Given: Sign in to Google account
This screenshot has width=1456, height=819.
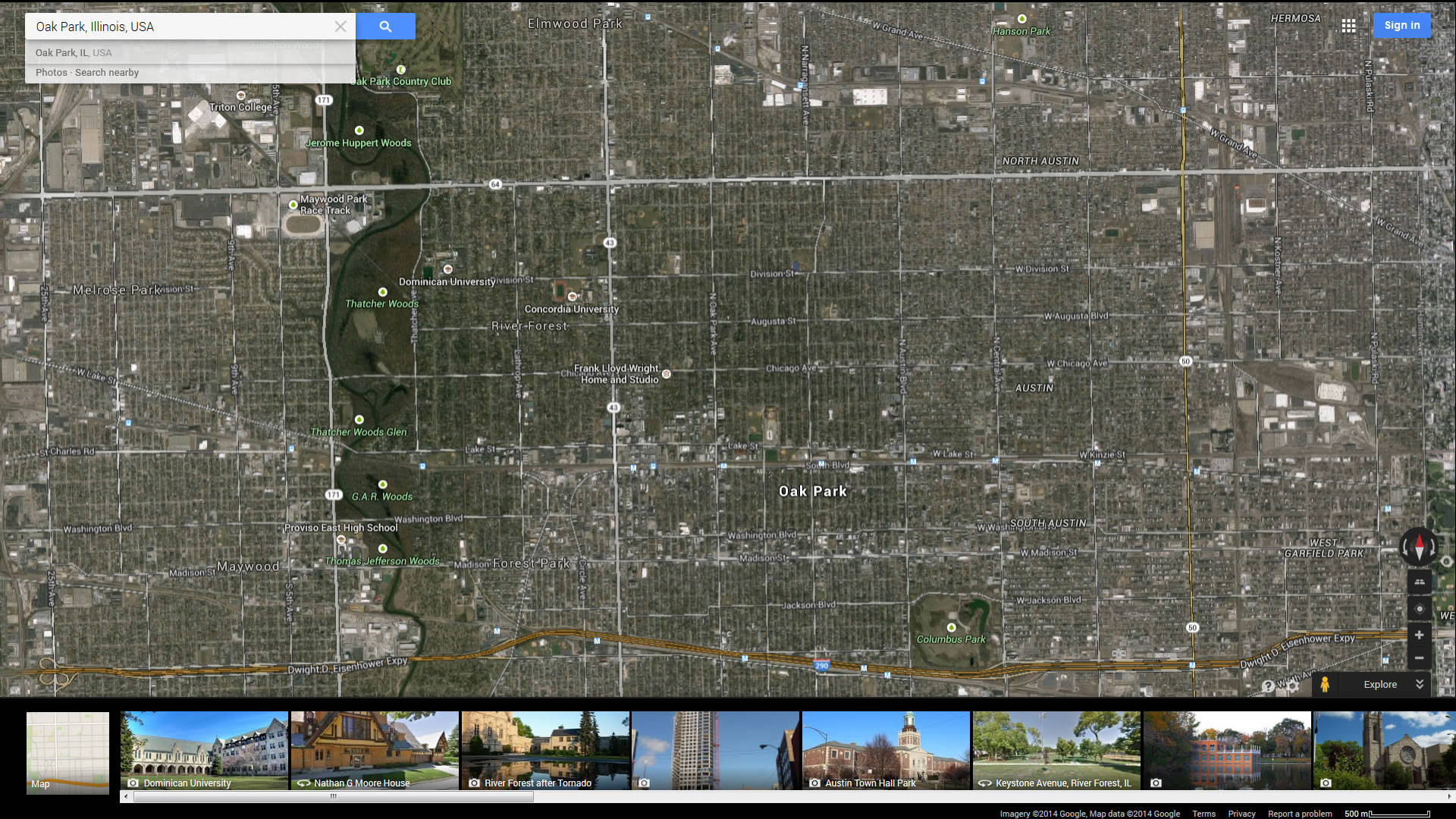Looking at the screenshot, I should [x=1401, y=25].
